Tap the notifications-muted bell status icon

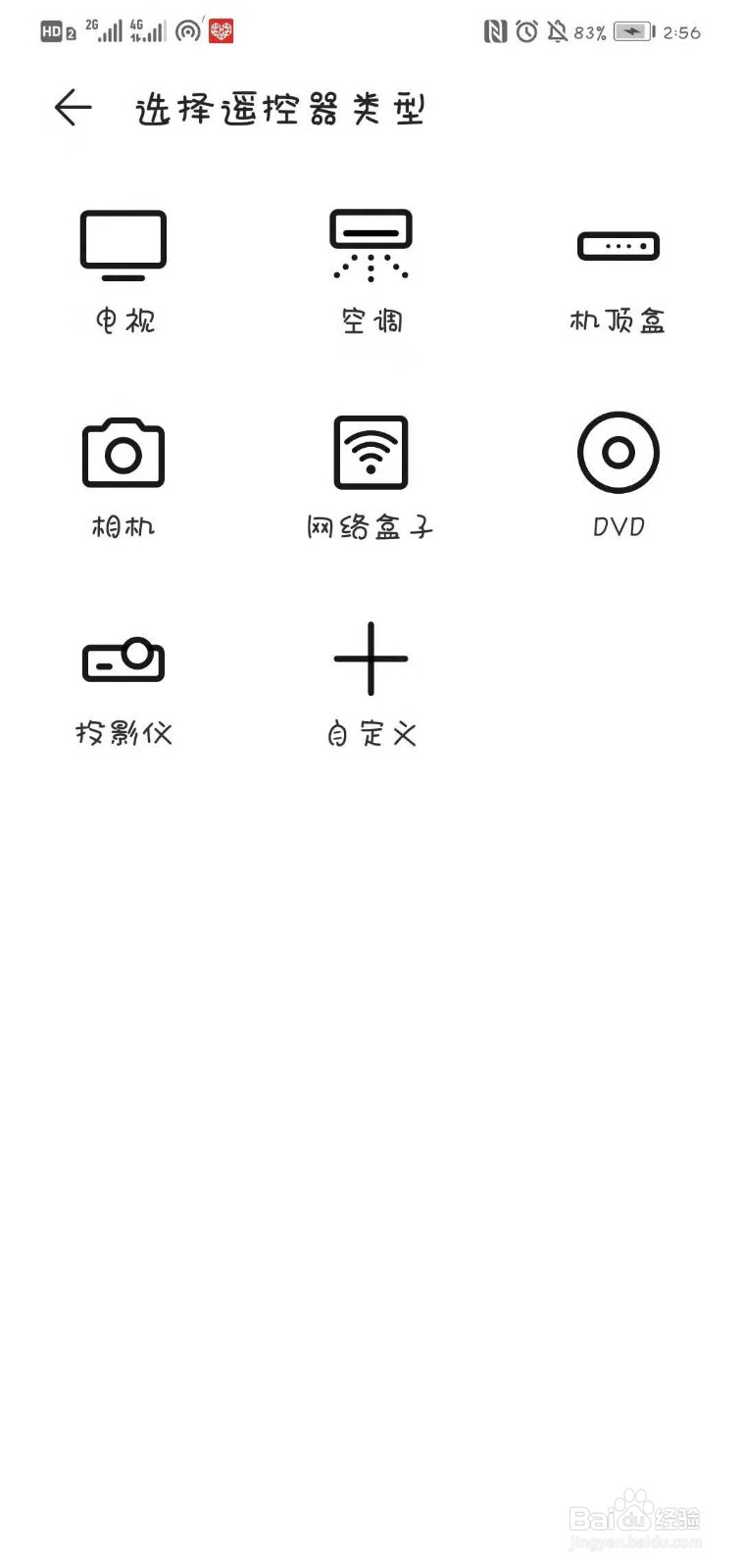tap(559, 31)
